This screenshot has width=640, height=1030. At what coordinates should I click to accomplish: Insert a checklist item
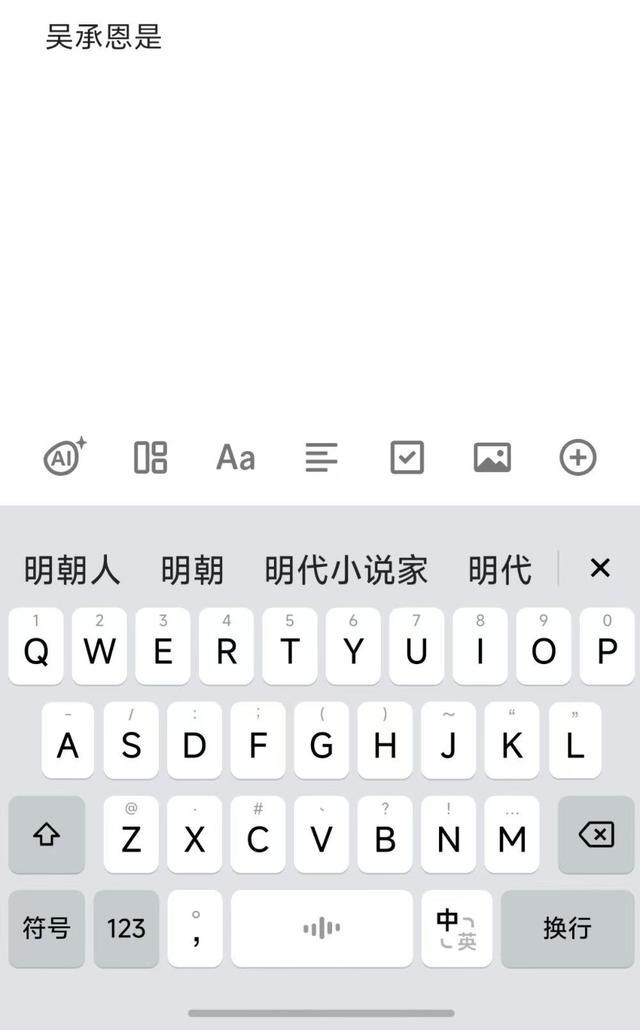(x=407, y=457)
